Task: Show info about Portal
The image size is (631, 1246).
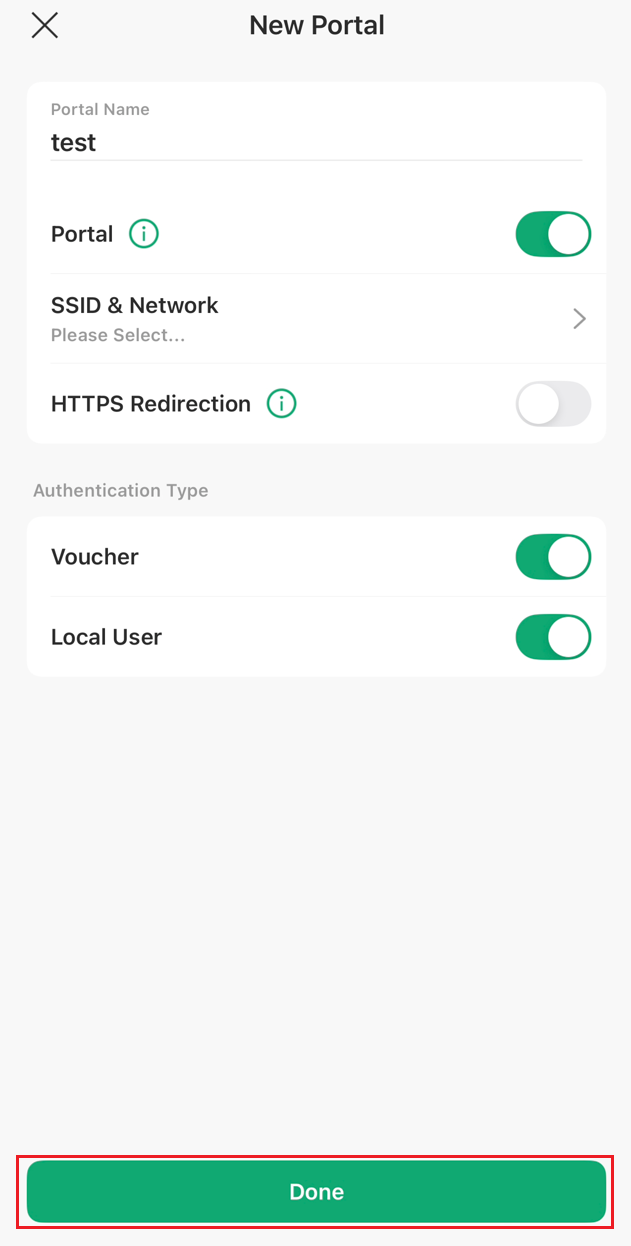Action: click(x=144, y=235)
